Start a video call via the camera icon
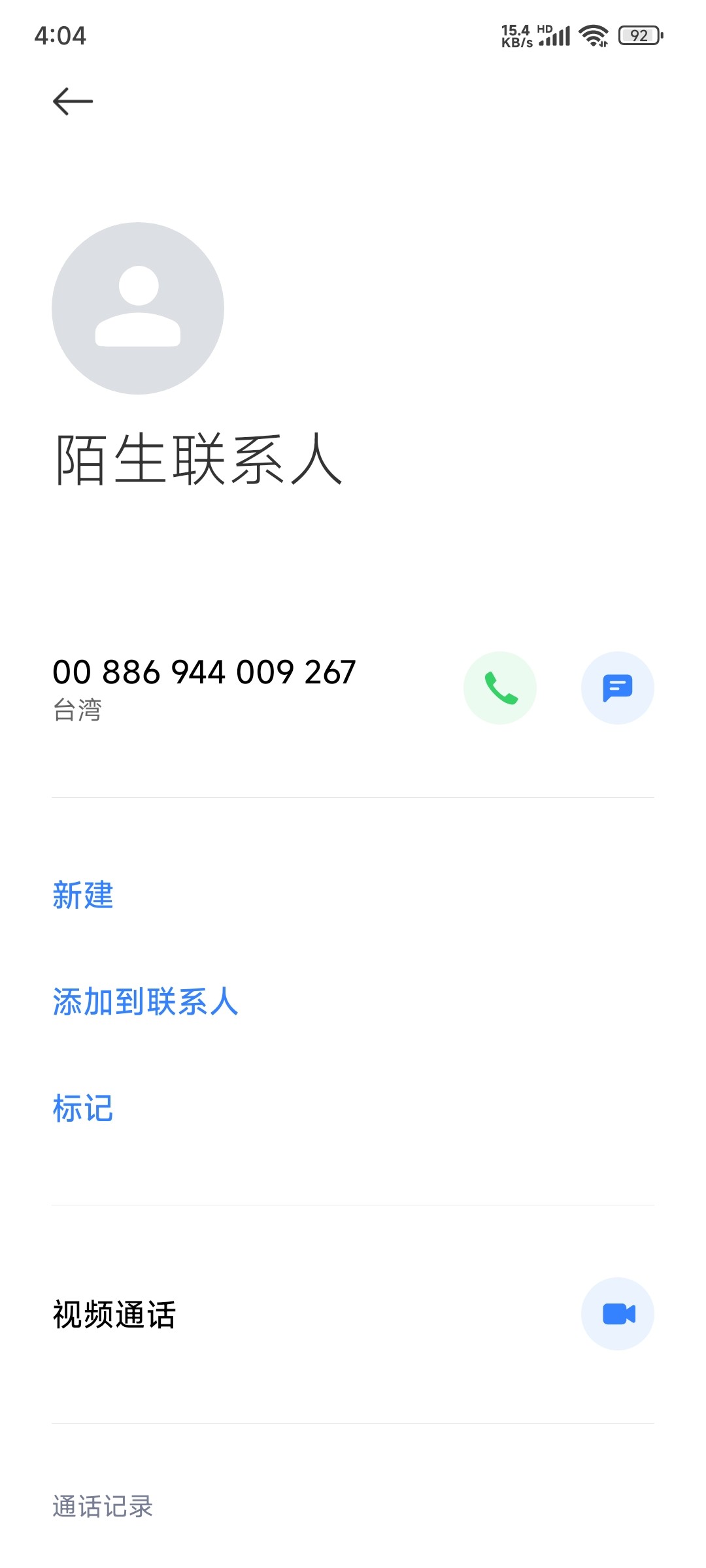This screenshot has height=1568, width=706. [618, 1314]
